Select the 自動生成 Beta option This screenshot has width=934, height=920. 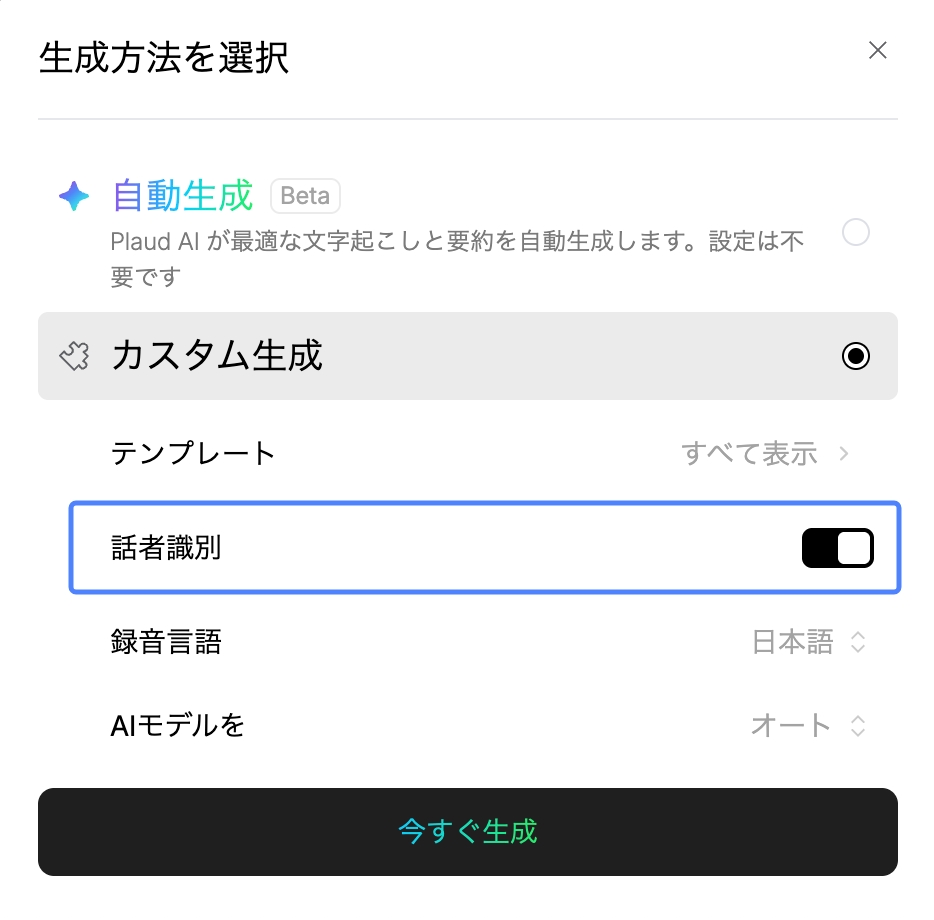855,234
